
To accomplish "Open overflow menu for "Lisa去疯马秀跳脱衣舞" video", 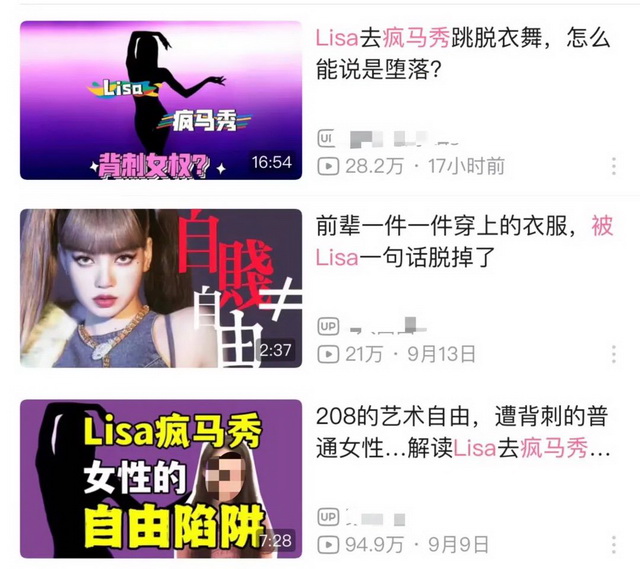I will click(x=613, y=165).
